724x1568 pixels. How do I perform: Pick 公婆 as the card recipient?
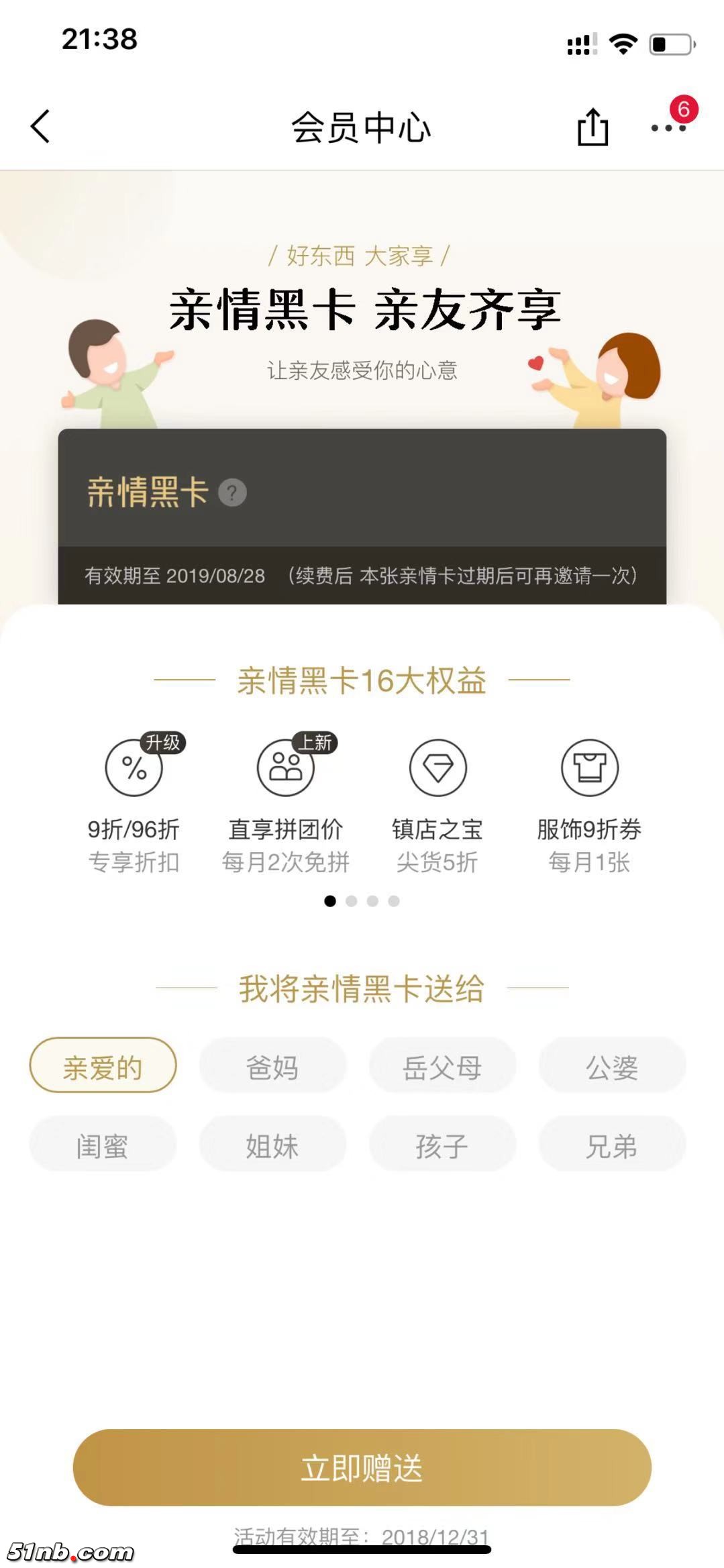[612, 1066]
